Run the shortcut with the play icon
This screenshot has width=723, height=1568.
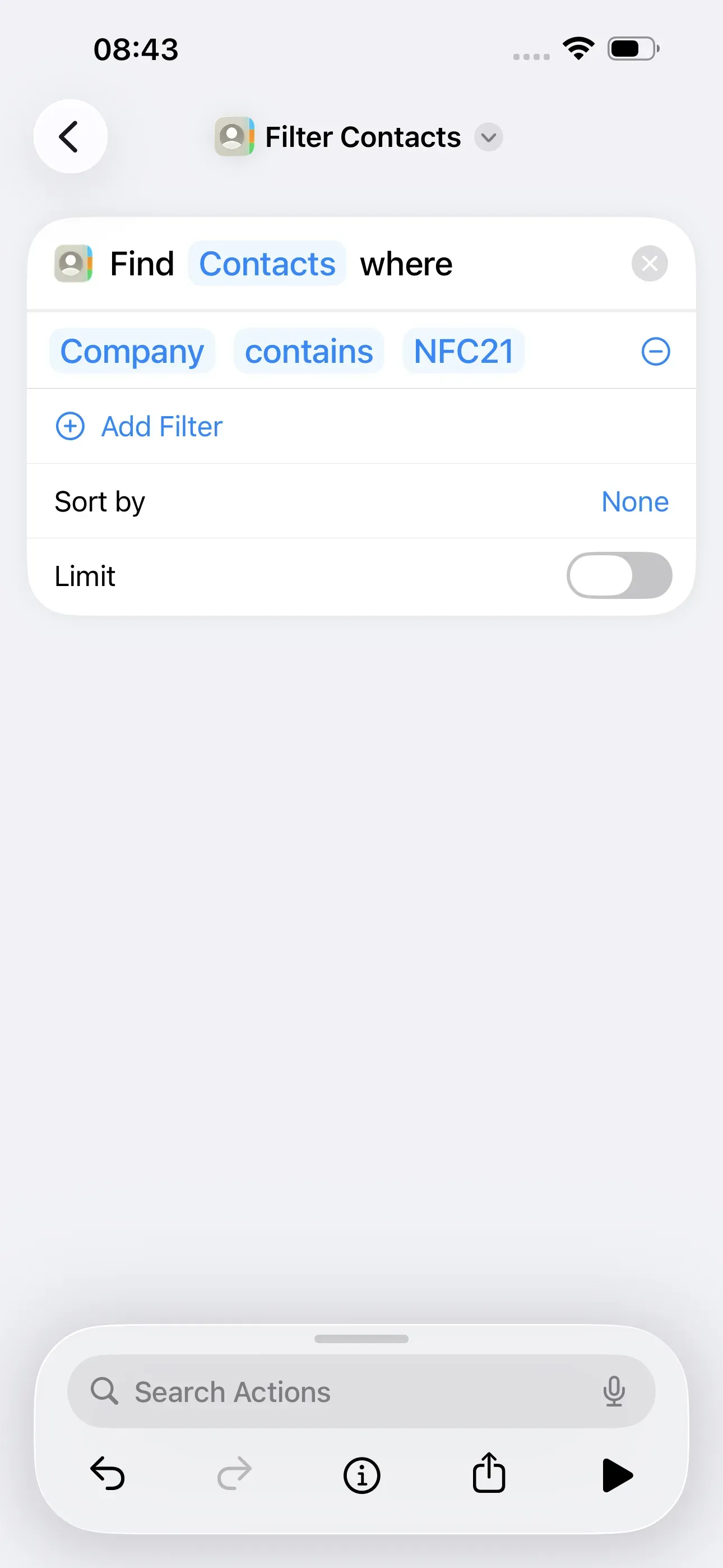tap(617, 1474)
